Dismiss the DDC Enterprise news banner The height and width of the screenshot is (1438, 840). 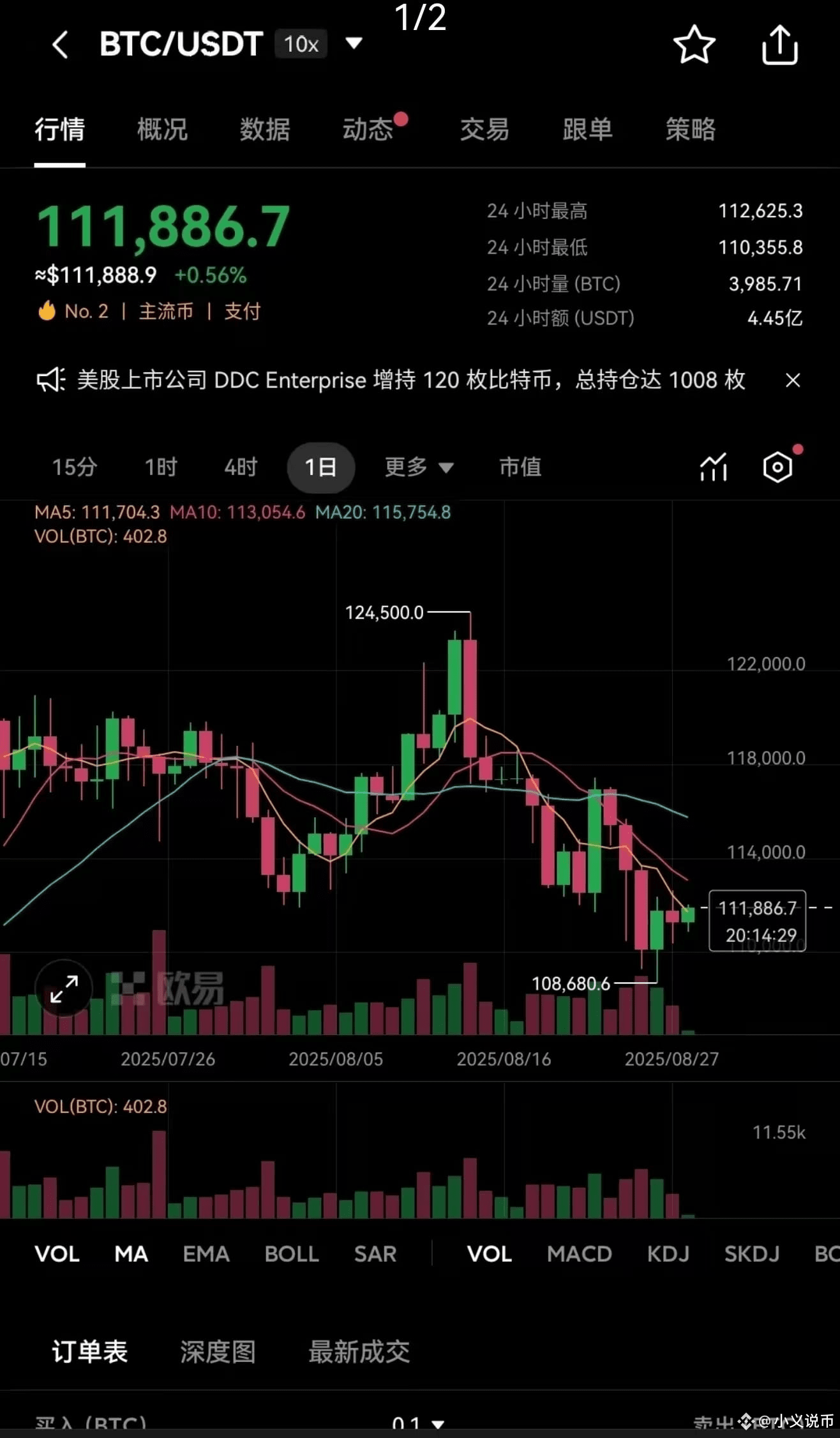[793, 381]
